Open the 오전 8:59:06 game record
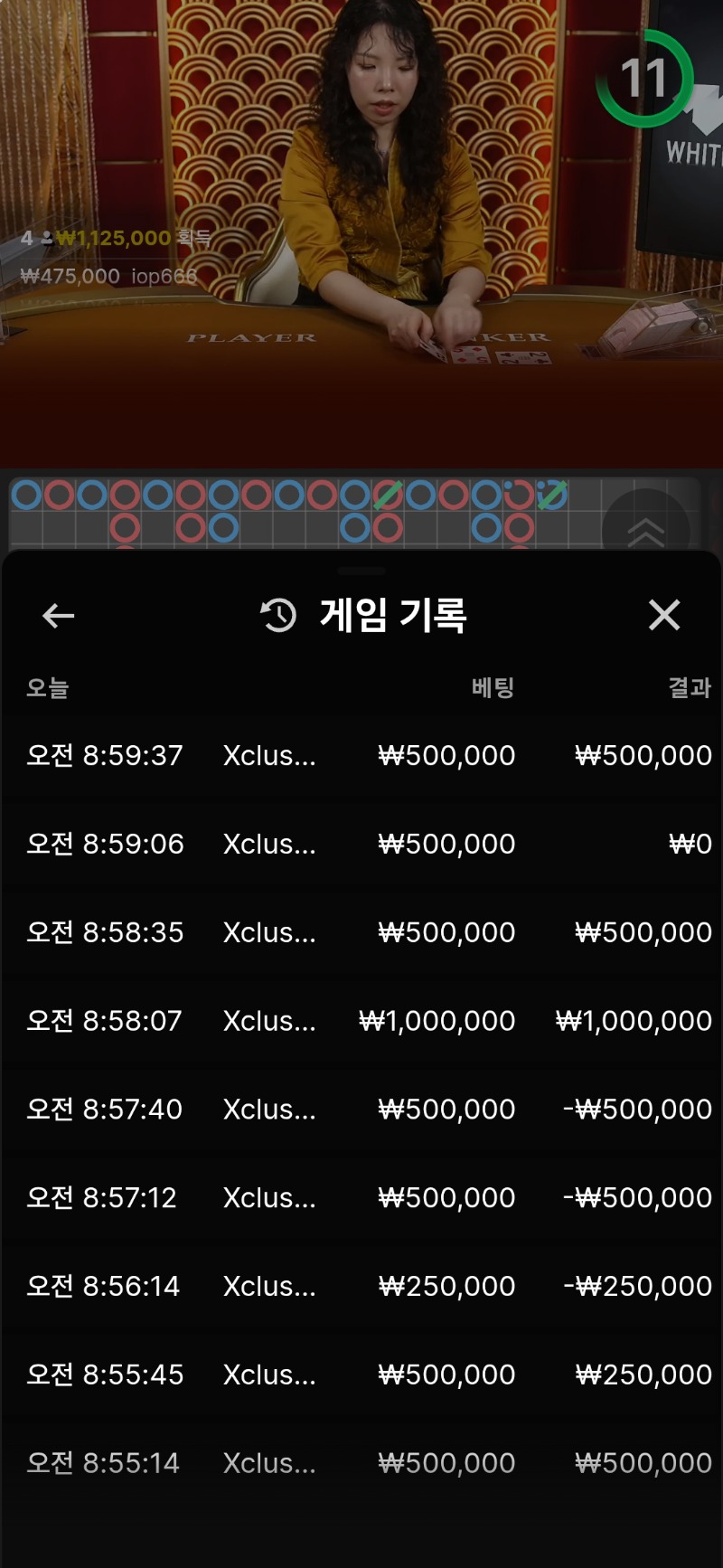Screen dimensions: 723x1568 pyautogui.click(x=361, y=844)
